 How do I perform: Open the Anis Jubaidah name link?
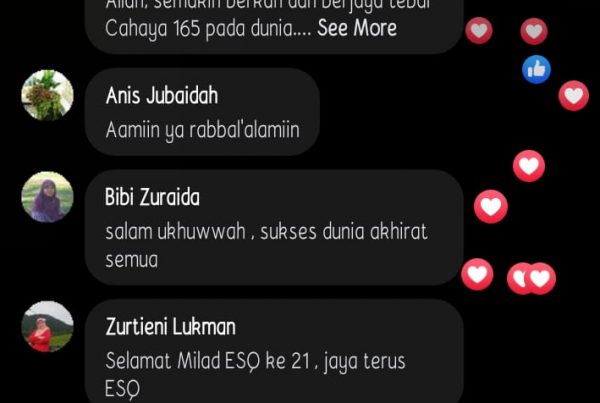tap(161, 97)
